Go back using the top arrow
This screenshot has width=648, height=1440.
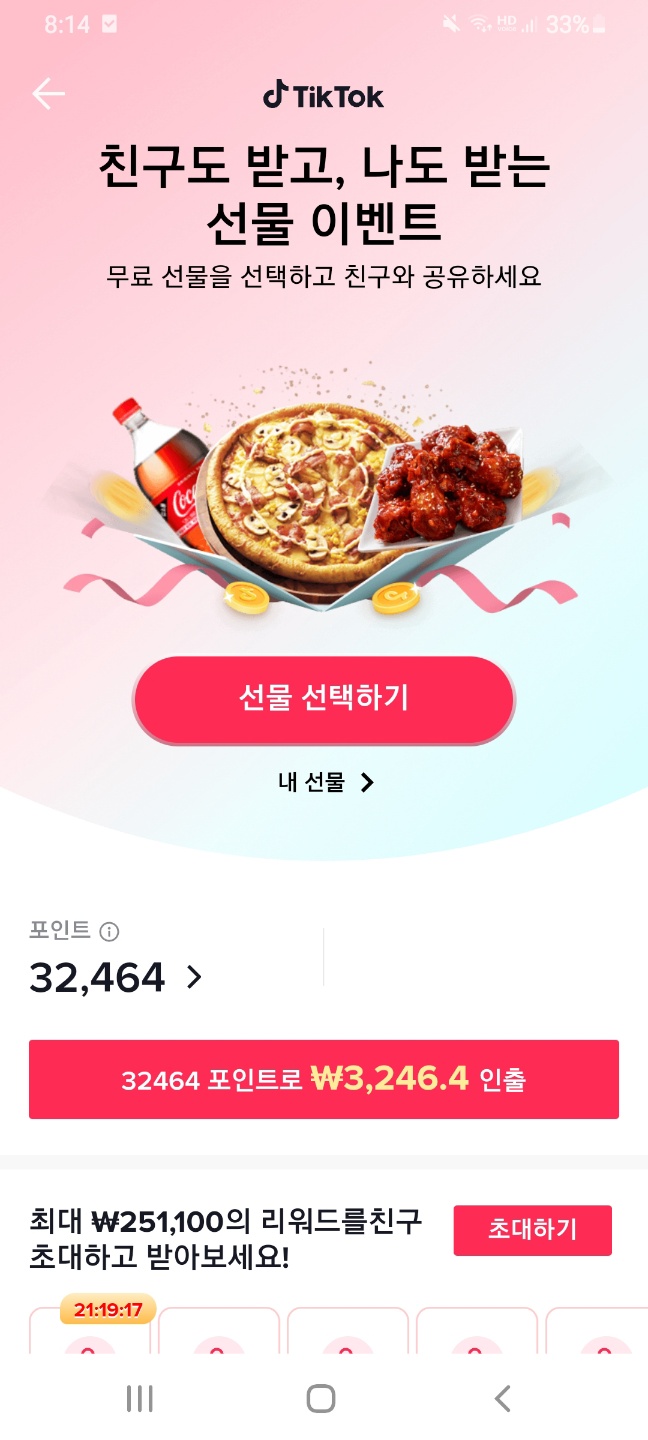48,94
